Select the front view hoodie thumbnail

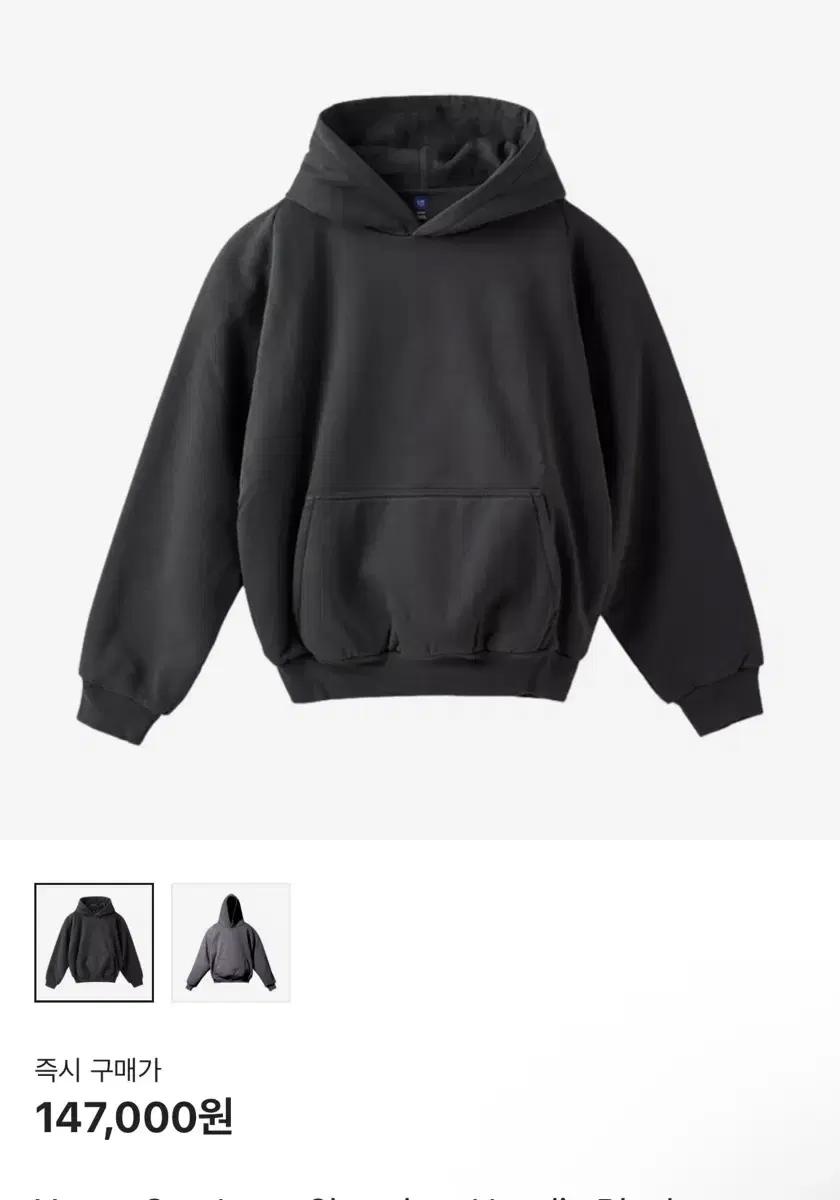pos(94,942)
